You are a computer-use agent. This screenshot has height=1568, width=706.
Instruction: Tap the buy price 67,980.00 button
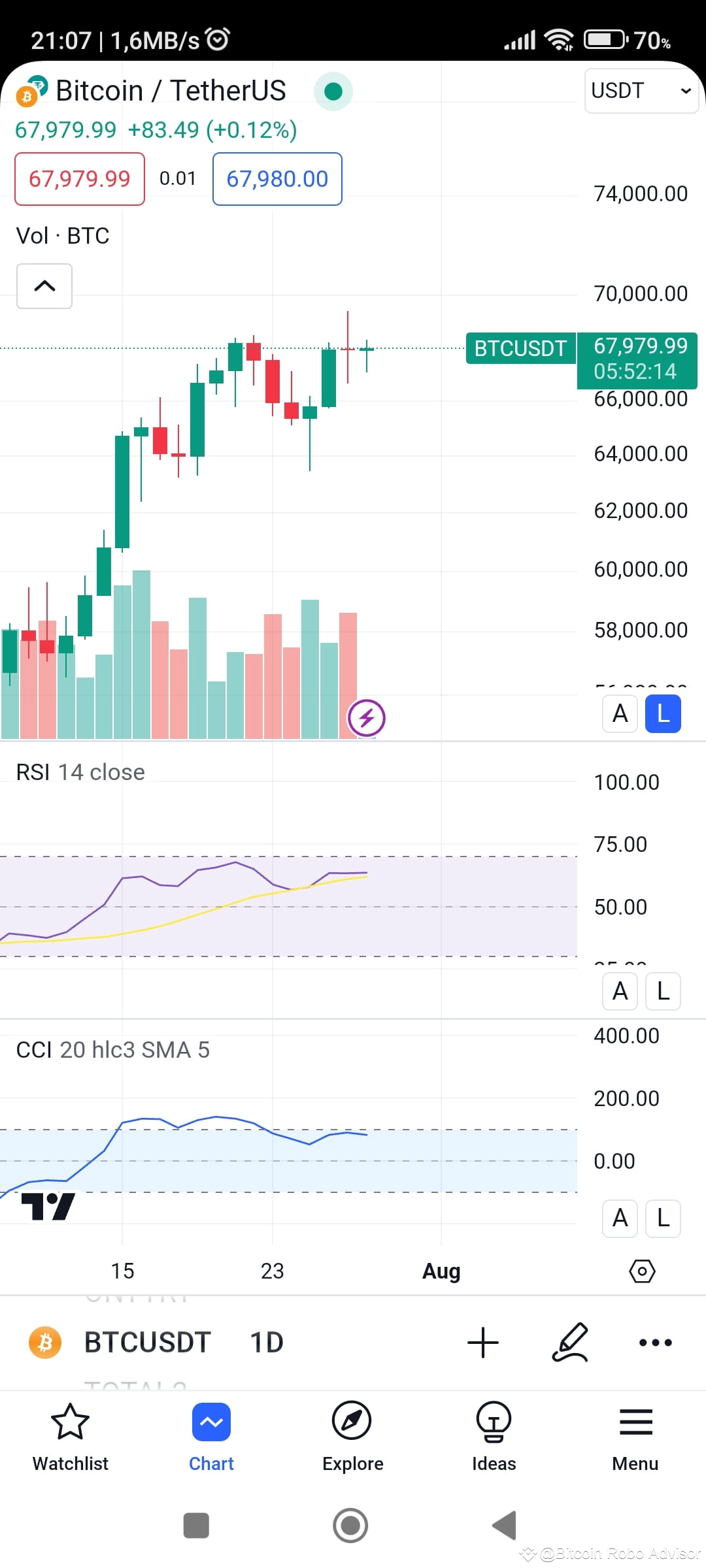pyautogui.click(x=277, y=178)
